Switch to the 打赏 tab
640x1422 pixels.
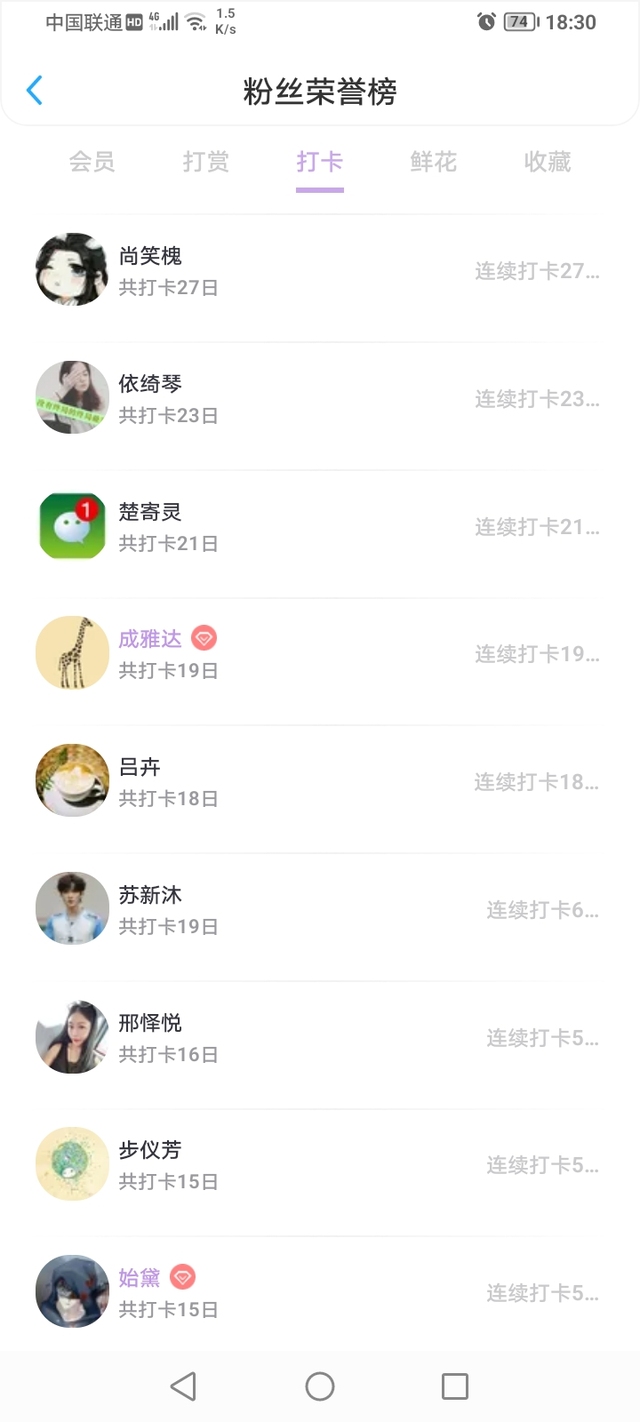pyautogui.click(x=206, y=161)
